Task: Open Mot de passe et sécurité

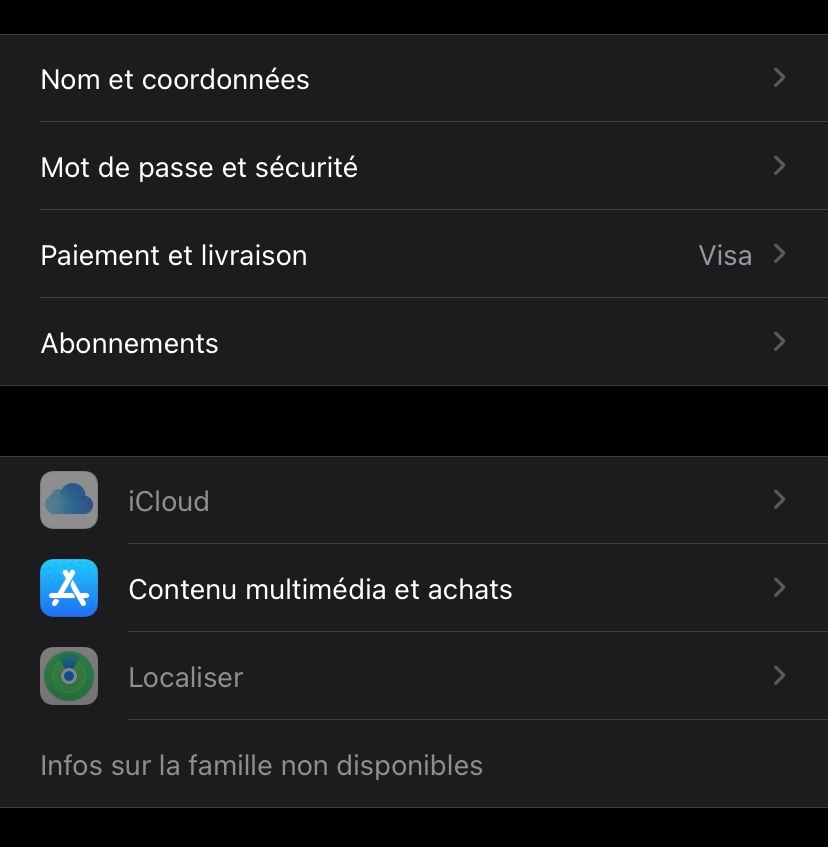Action: click(x=414, y=167)
